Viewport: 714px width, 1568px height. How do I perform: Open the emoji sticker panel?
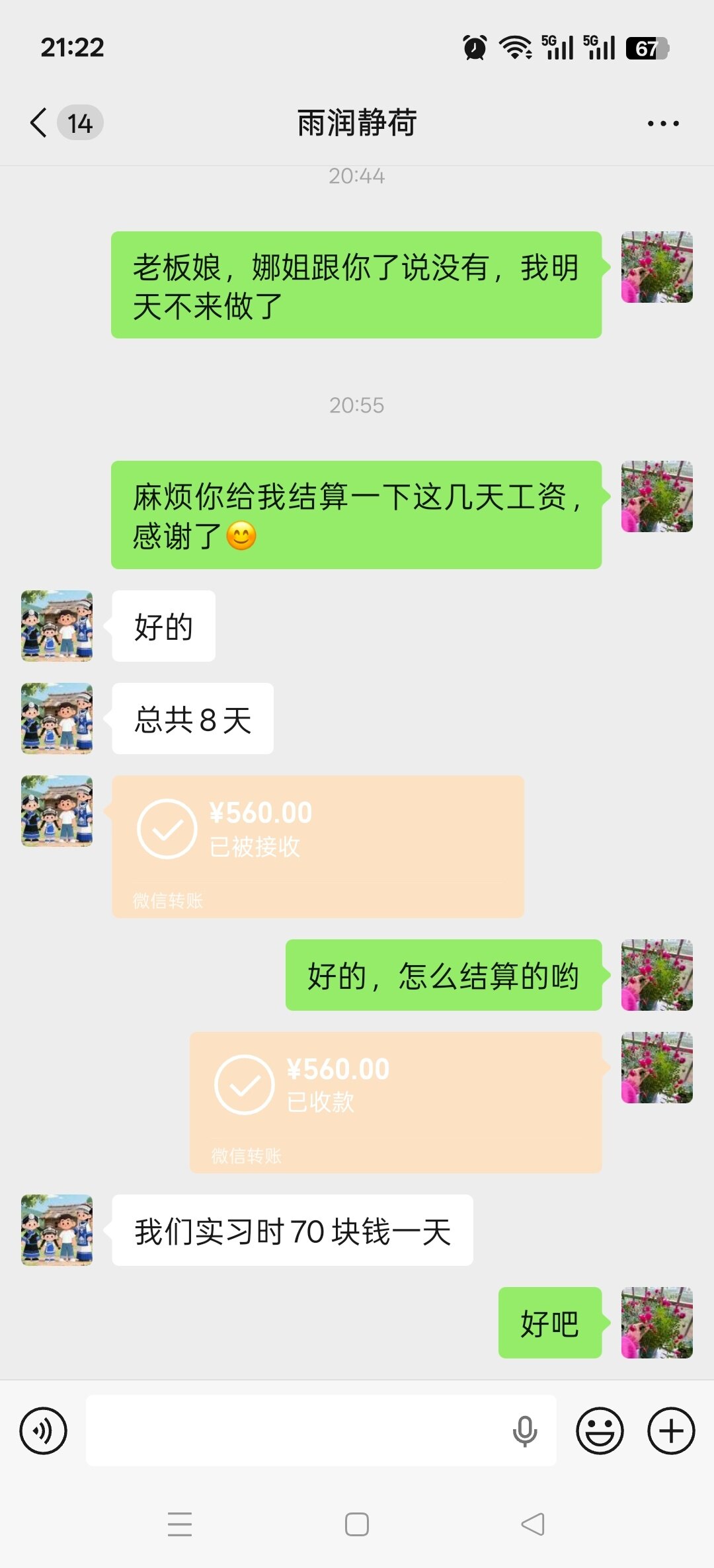point(600,1431)
